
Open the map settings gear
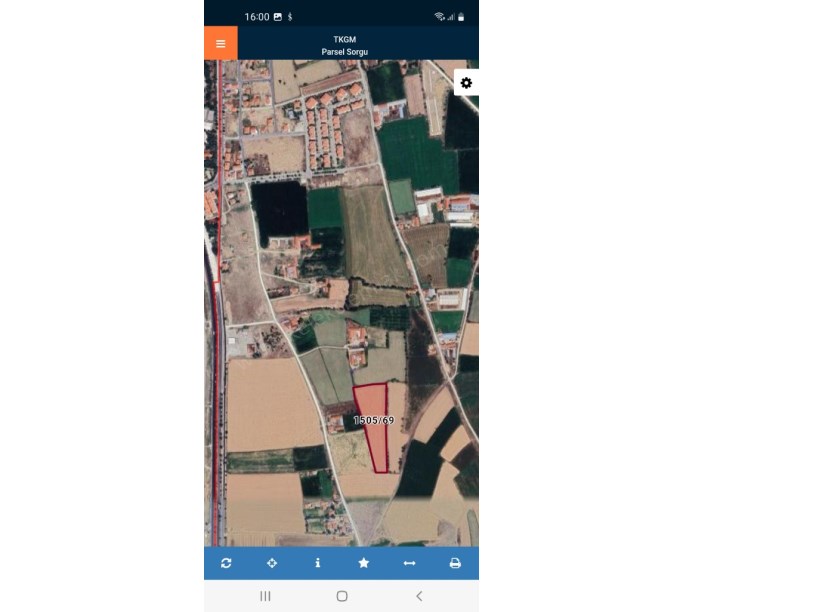pos(466,83)
